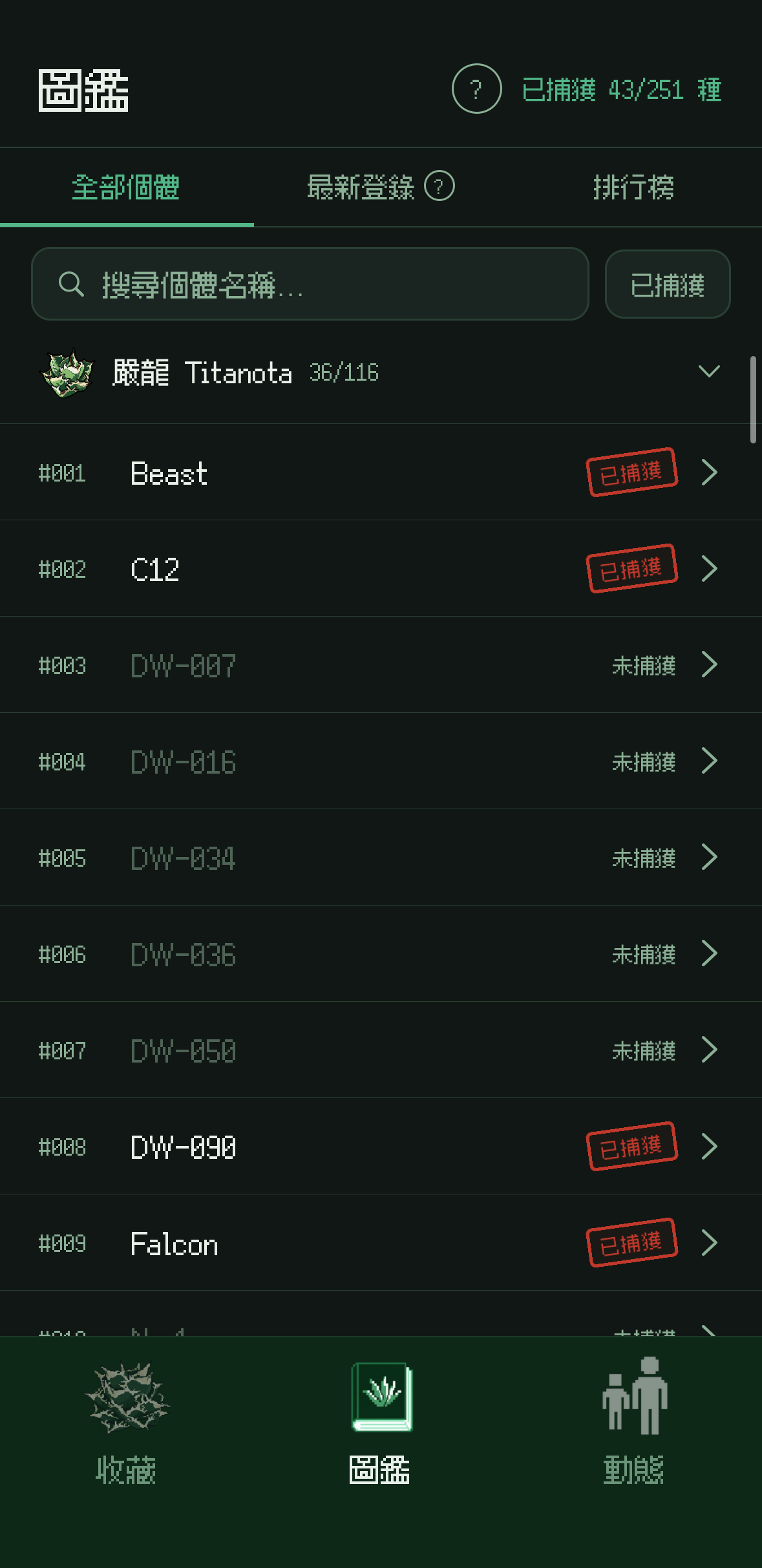View uncaptured entry DW-007
Screen dimensions: 762x1568
coord(381,665)
